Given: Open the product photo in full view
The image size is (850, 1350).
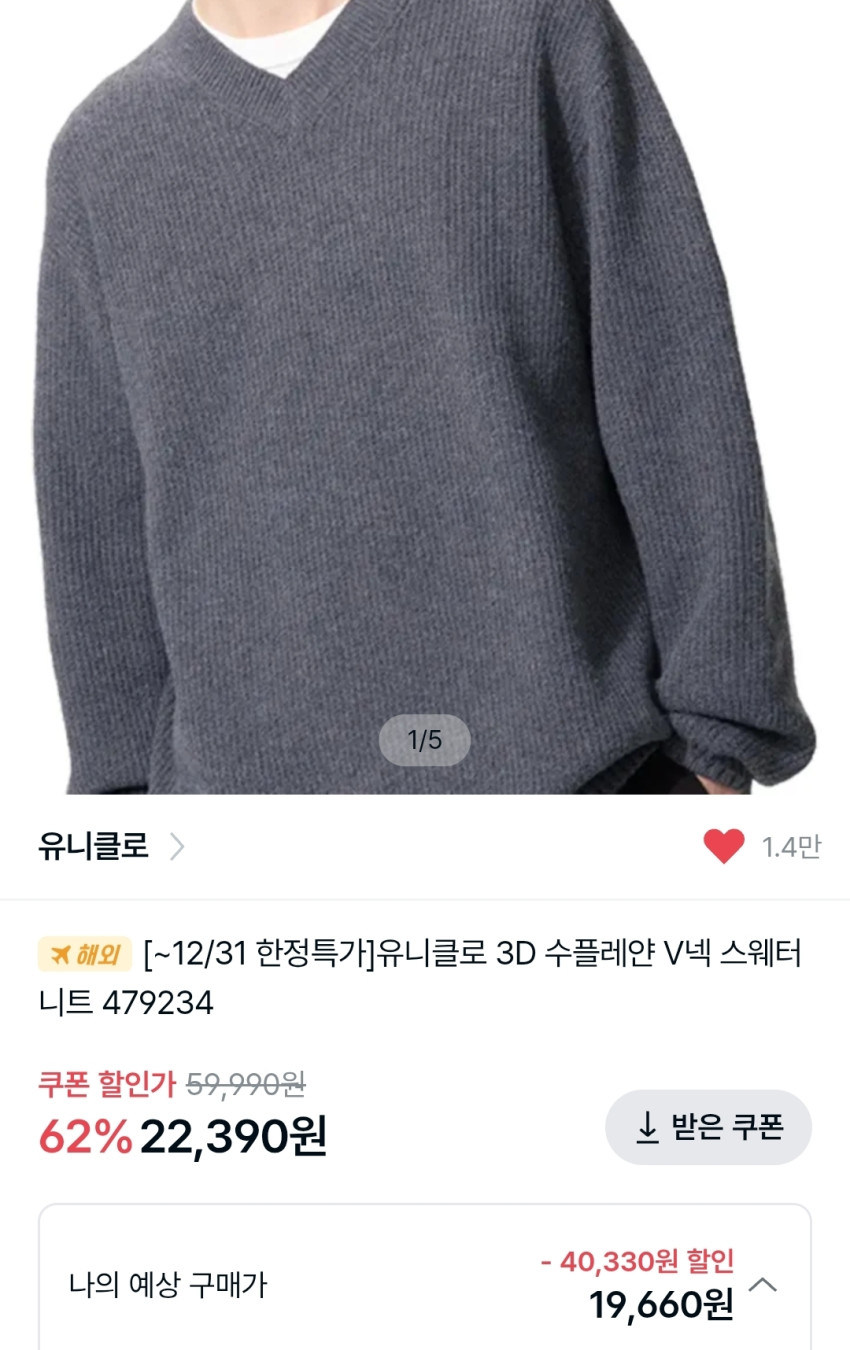Looking at the screenshot, I should [425, 400].
